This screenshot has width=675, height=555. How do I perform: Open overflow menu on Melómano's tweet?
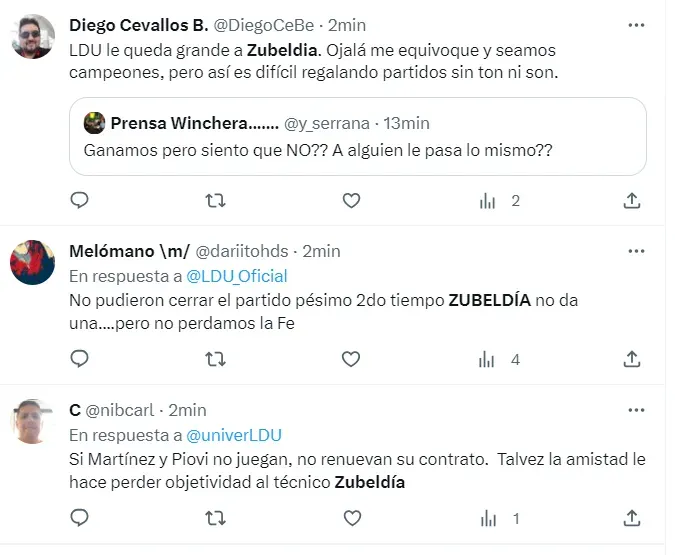635,251
